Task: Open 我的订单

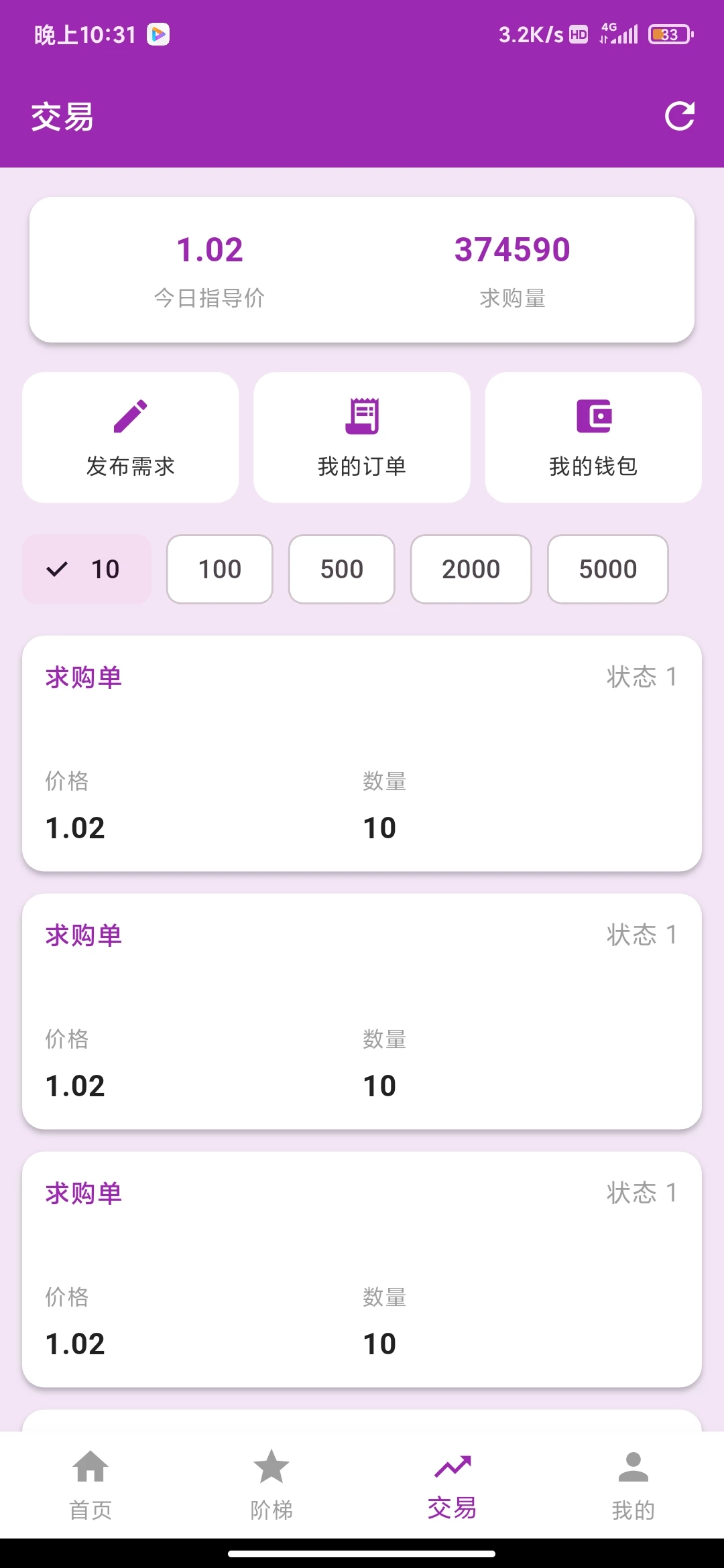Action: click(362, 466)
